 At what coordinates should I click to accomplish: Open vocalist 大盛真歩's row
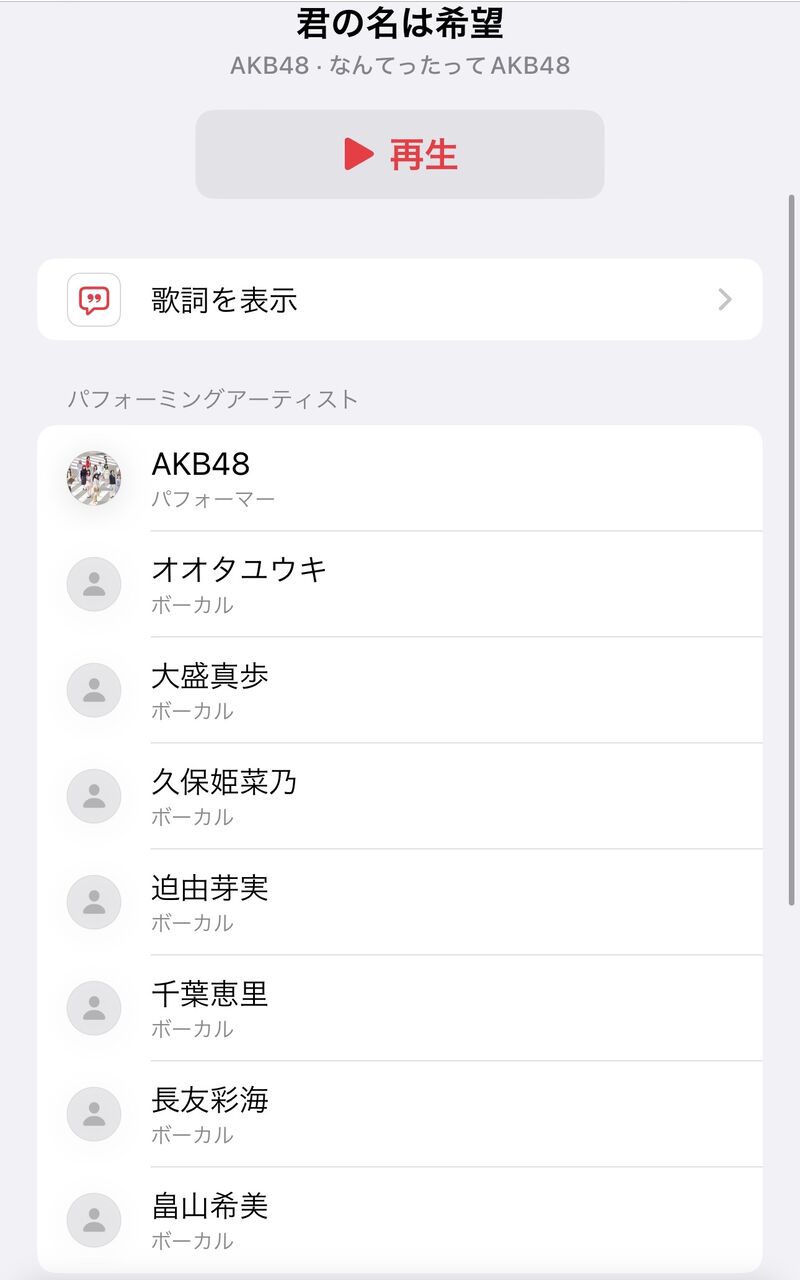point(400,690)
